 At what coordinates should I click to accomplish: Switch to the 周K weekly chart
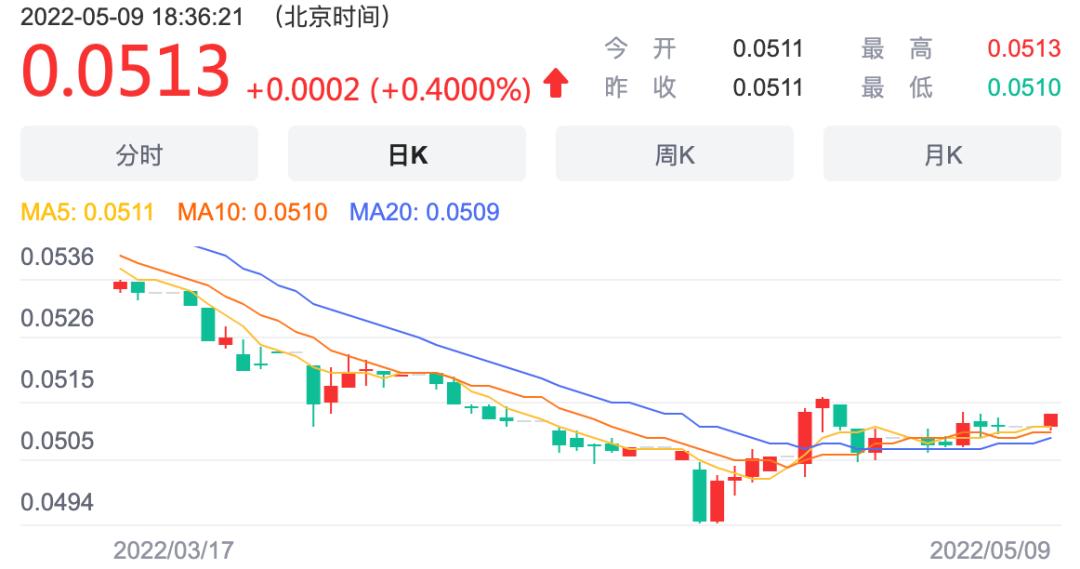pyautogui.click(x=675, y=154)
